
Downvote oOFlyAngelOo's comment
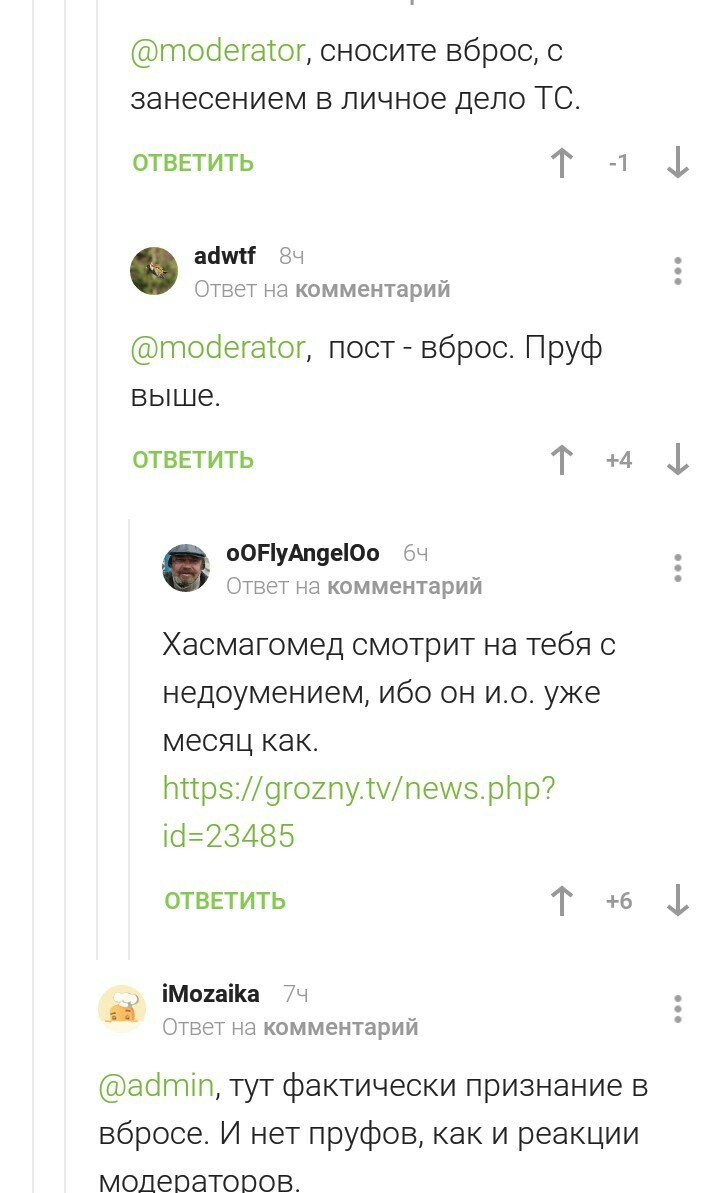(x=678, y=901)
